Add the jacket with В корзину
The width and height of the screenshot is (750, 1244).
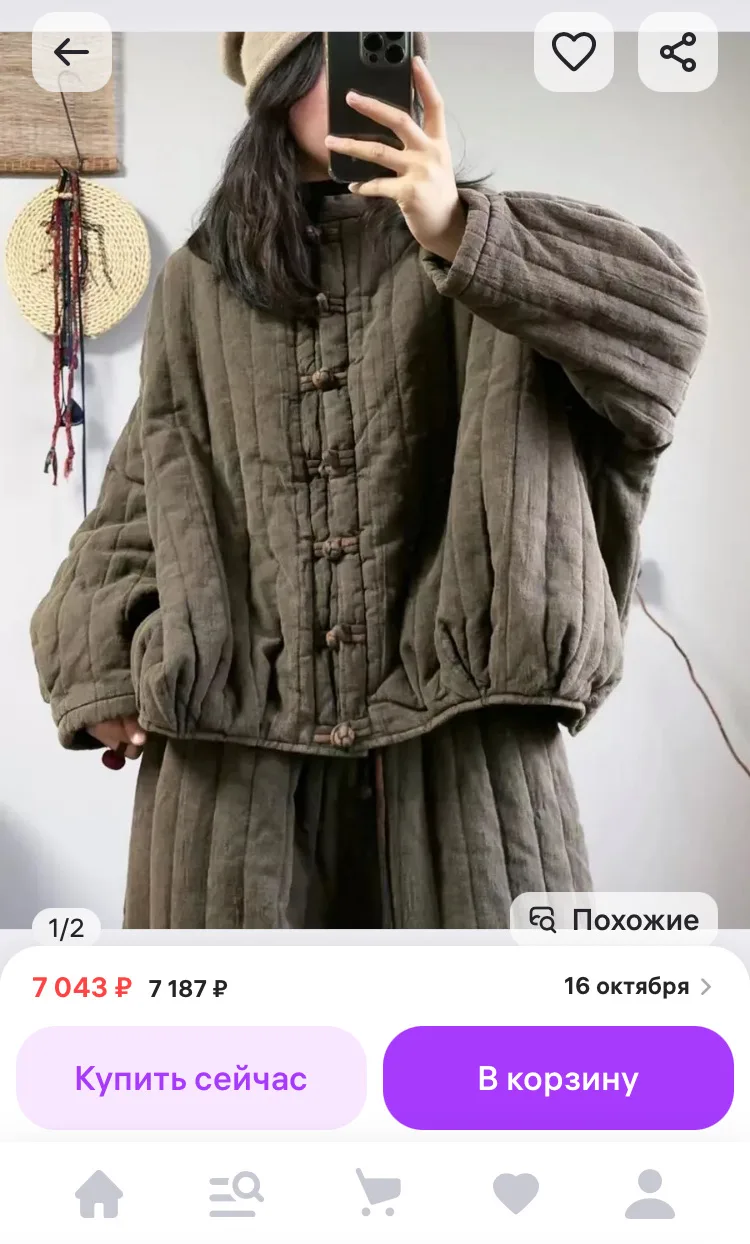pyautogui.click(x=558, y=1078)
